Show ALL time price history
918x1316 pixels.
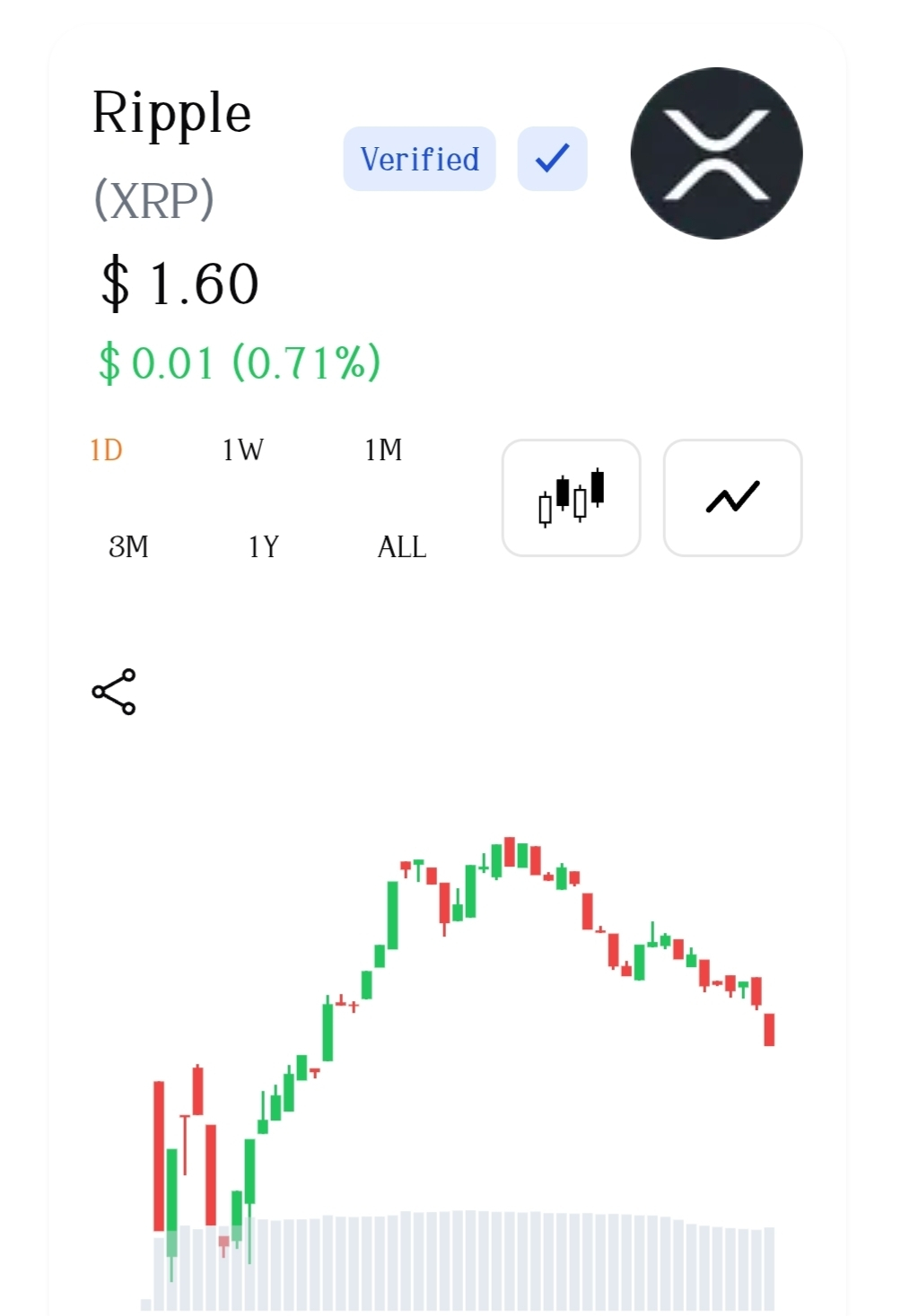(x=401, y=546)
